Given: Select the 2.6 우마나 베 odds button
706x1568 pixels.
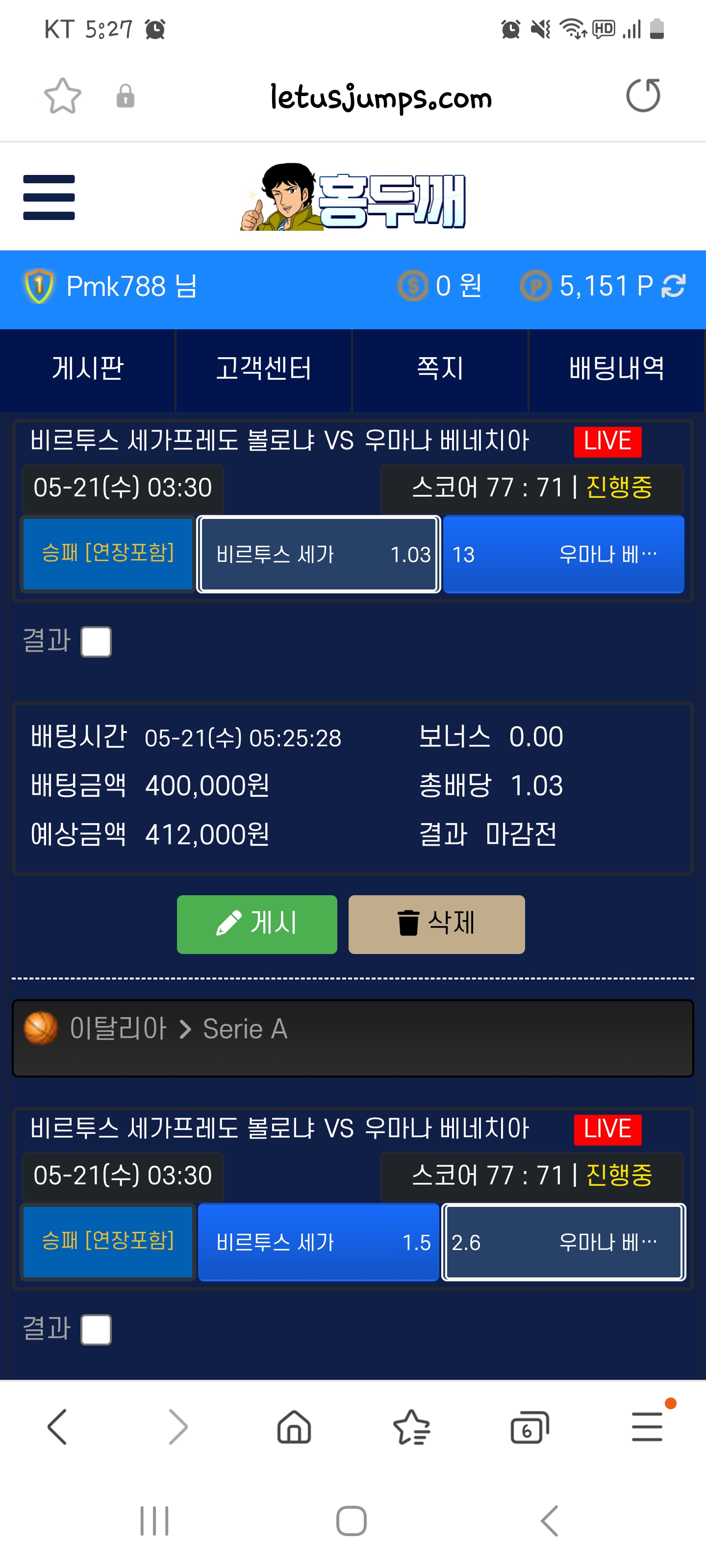Looking at the screenshot, I should 563,1242.
